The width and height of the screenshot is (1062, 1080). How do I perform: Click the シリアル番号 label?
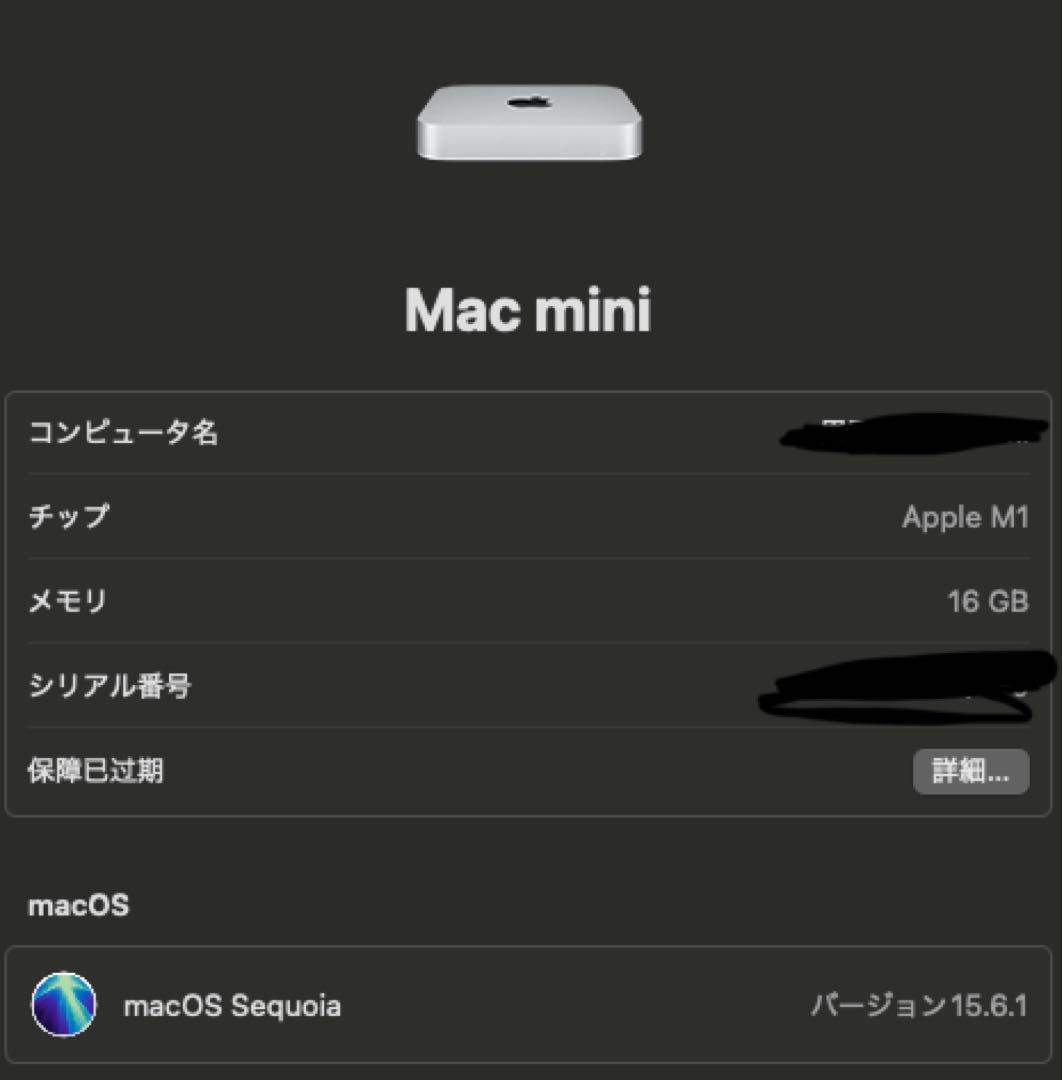click(112, 687)
